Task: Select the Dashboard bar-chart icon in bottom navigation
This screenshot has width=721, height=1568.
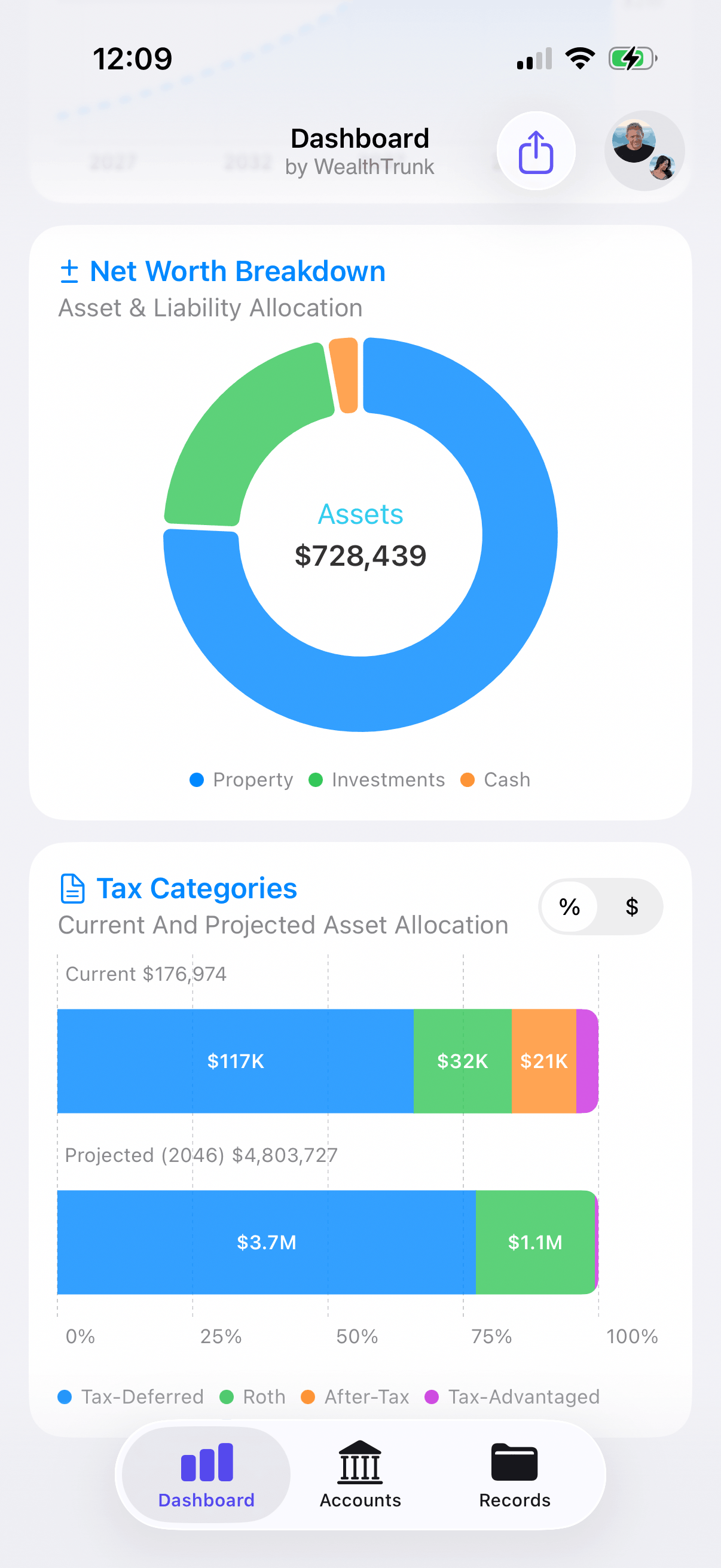Action: pos(205,1463)
